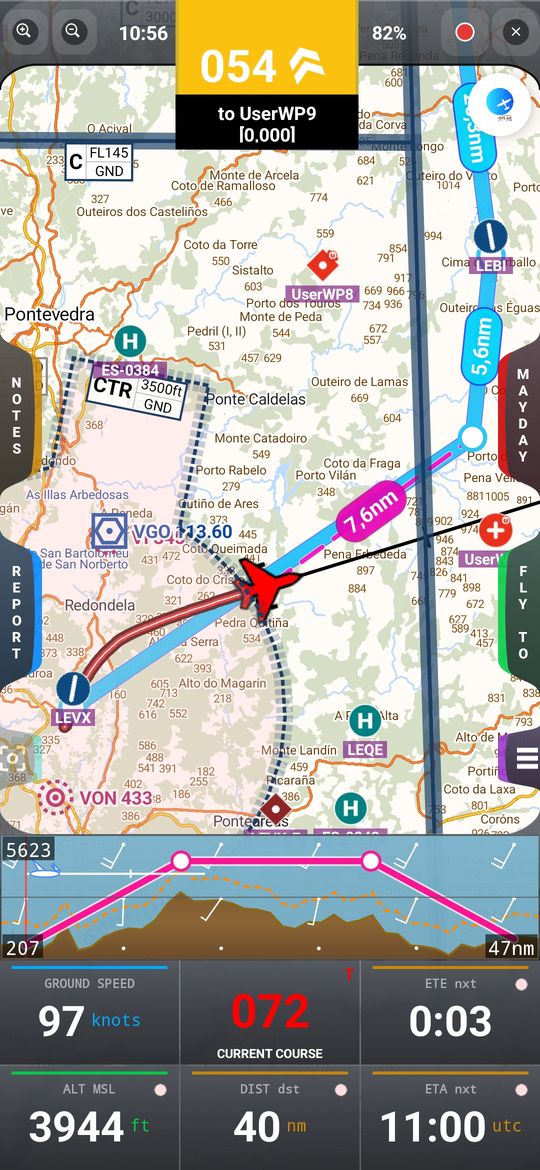Start recording with the red record button
Viewport: 540px width, 1170px height.
tap(465, 32)
